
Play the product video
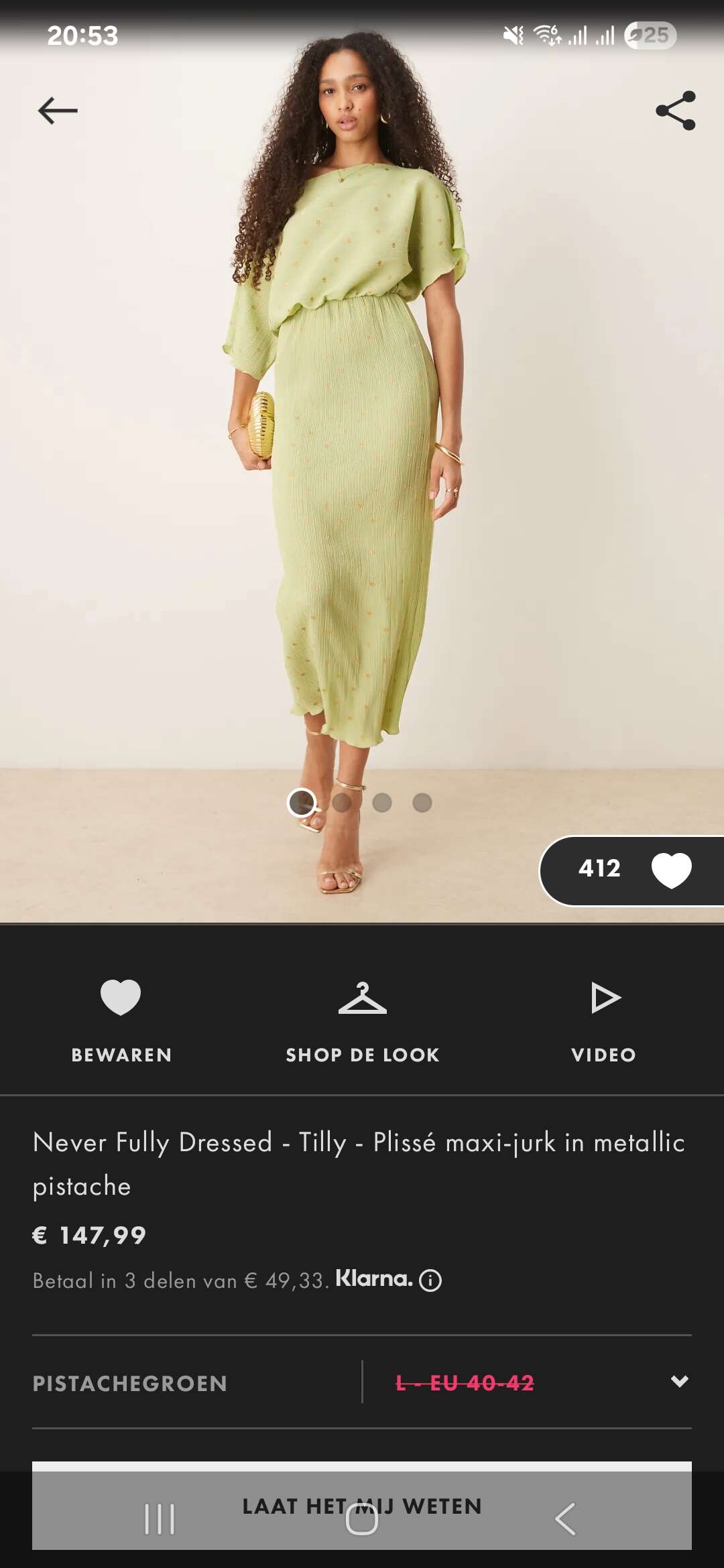(x=604, y=1019)
